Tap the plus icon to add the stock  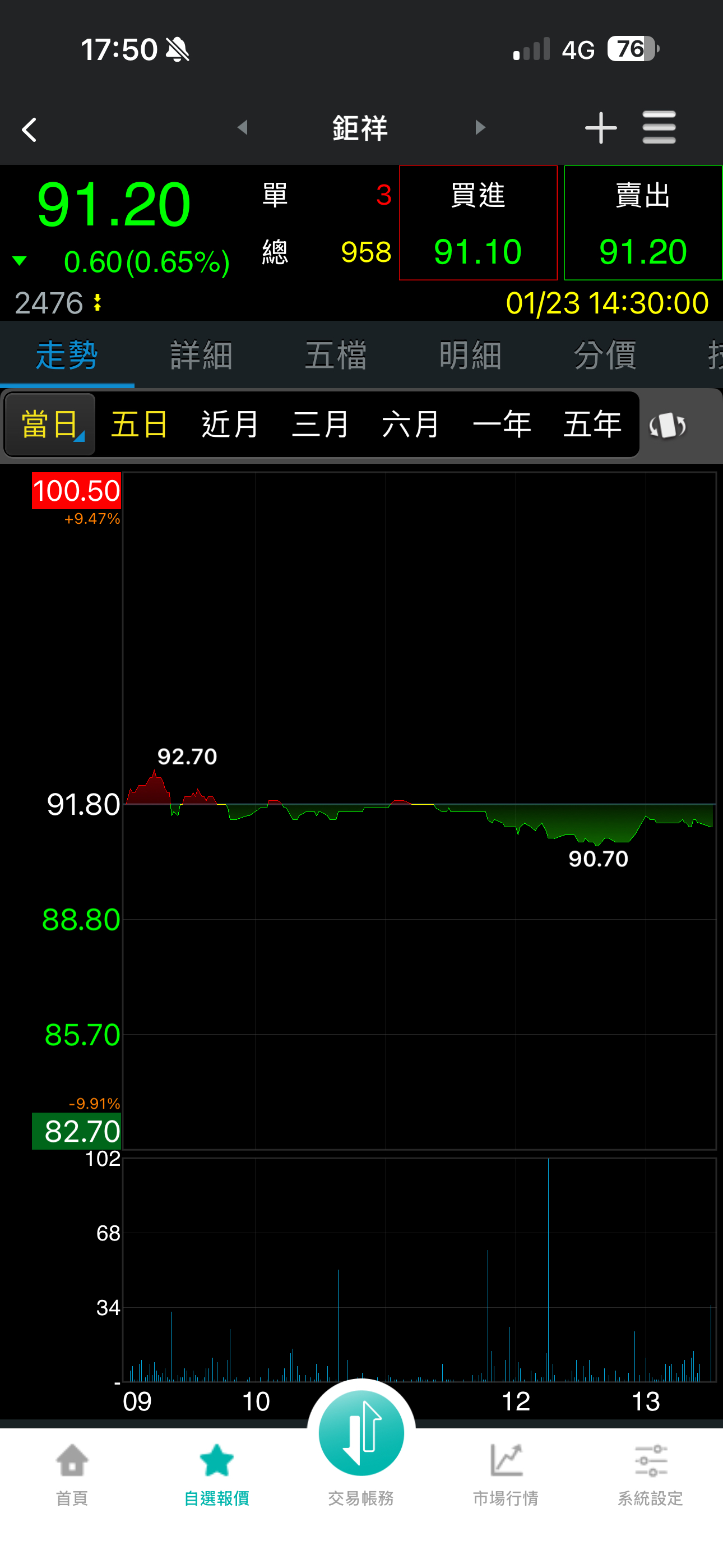point(600,128)
